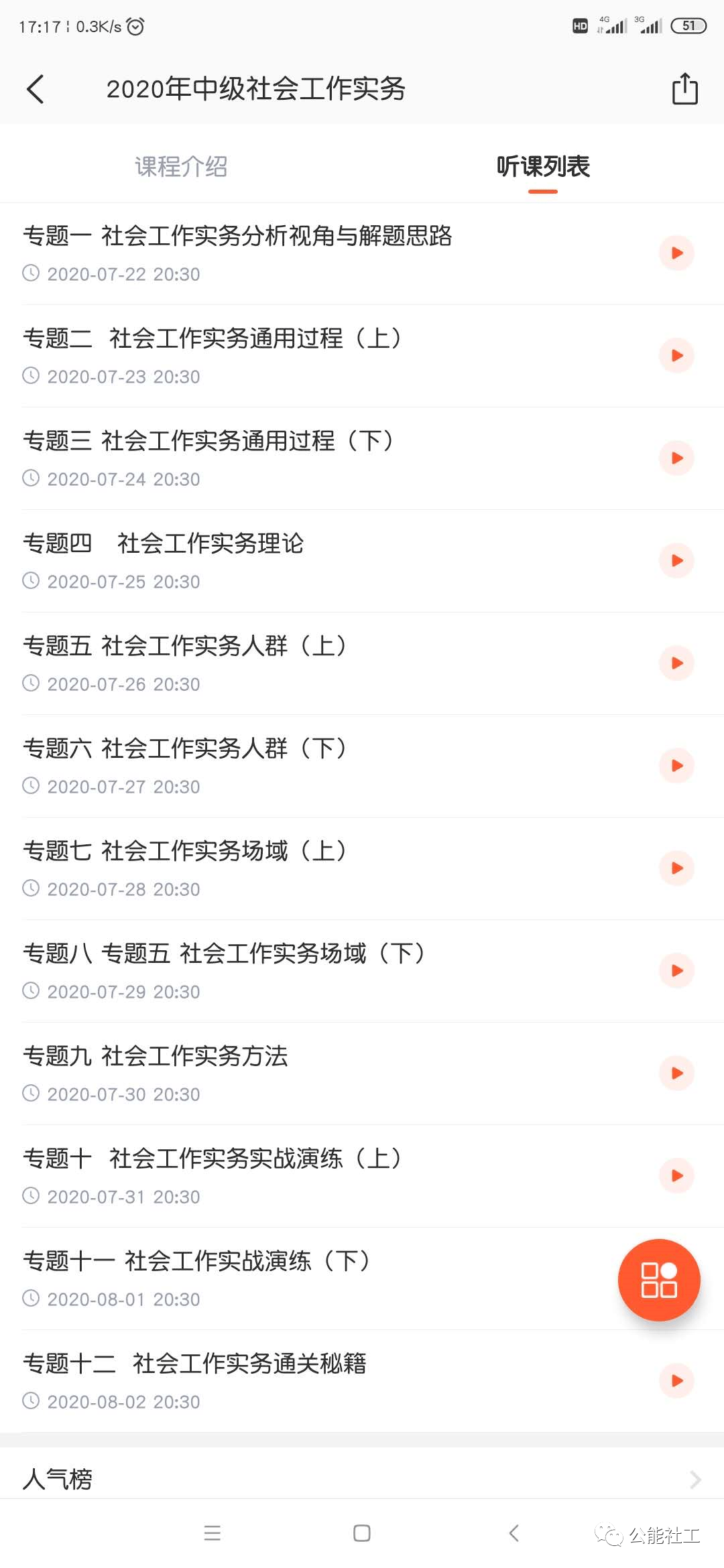Start playback of 专题九 社会工作实务方法

tap(676, 1073)
